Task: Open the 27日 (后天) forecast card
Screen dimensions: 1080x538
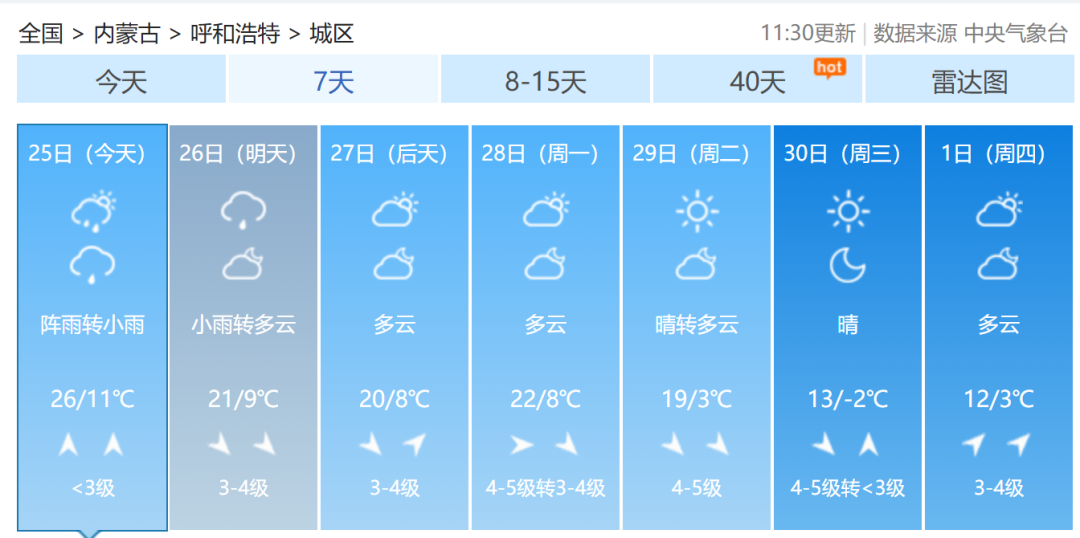Action: pos(394,328)
